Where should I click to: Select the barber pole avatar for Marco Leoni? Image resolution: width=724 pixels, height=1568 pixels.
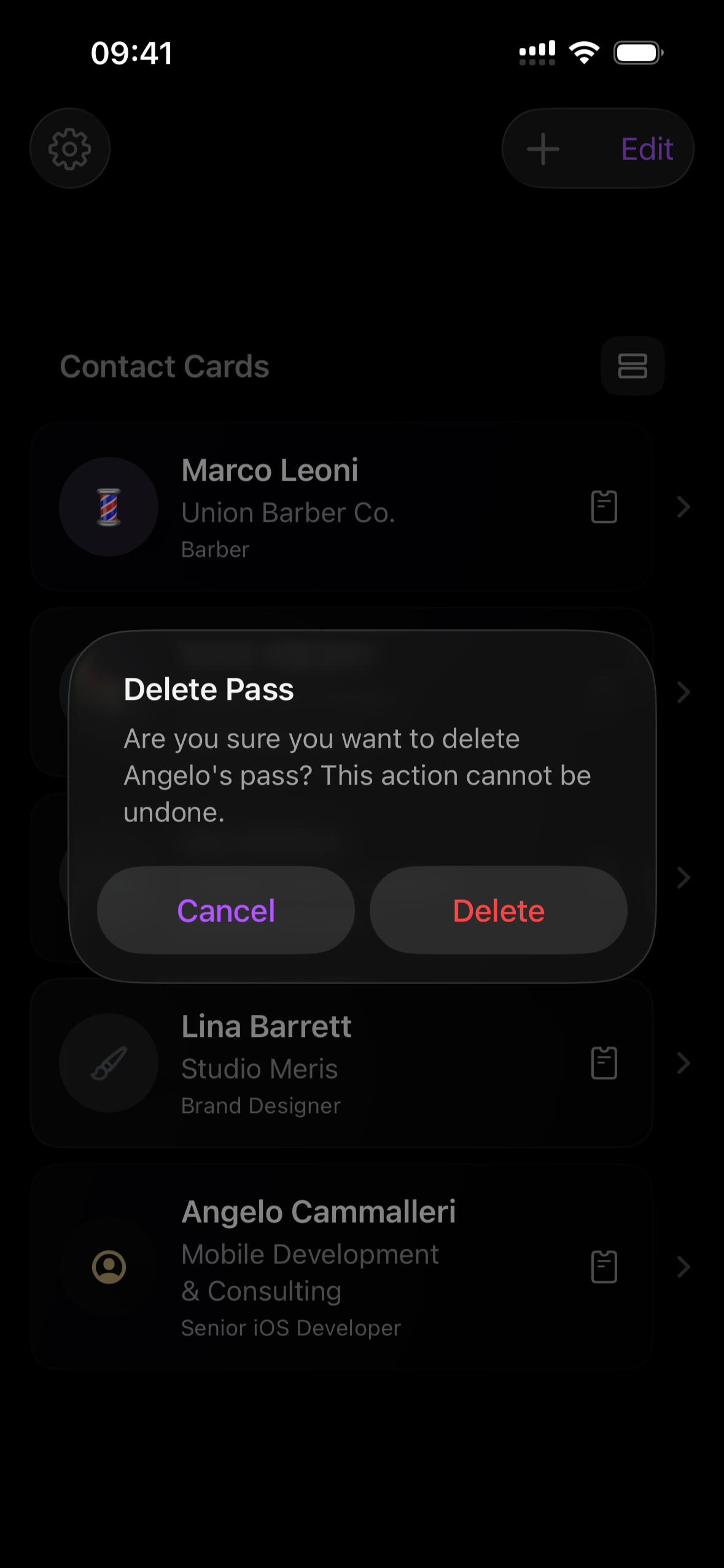108,507
